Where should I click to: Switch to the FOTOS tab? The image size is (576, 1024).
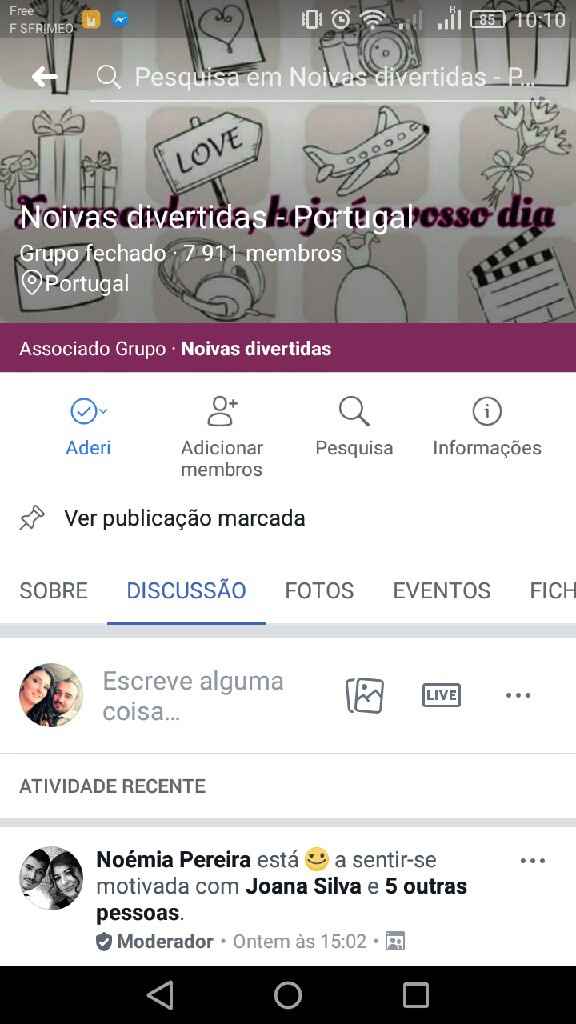pos(319,590)
